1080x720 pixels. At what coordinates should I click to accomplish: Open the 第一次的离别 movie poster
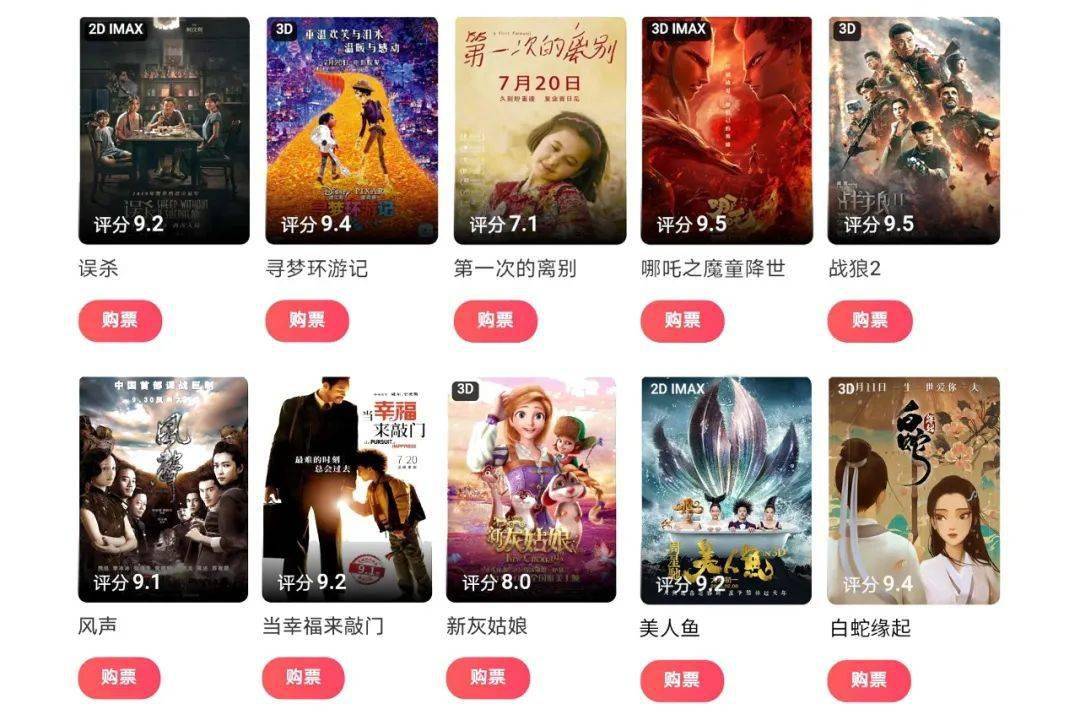[540, 130]
